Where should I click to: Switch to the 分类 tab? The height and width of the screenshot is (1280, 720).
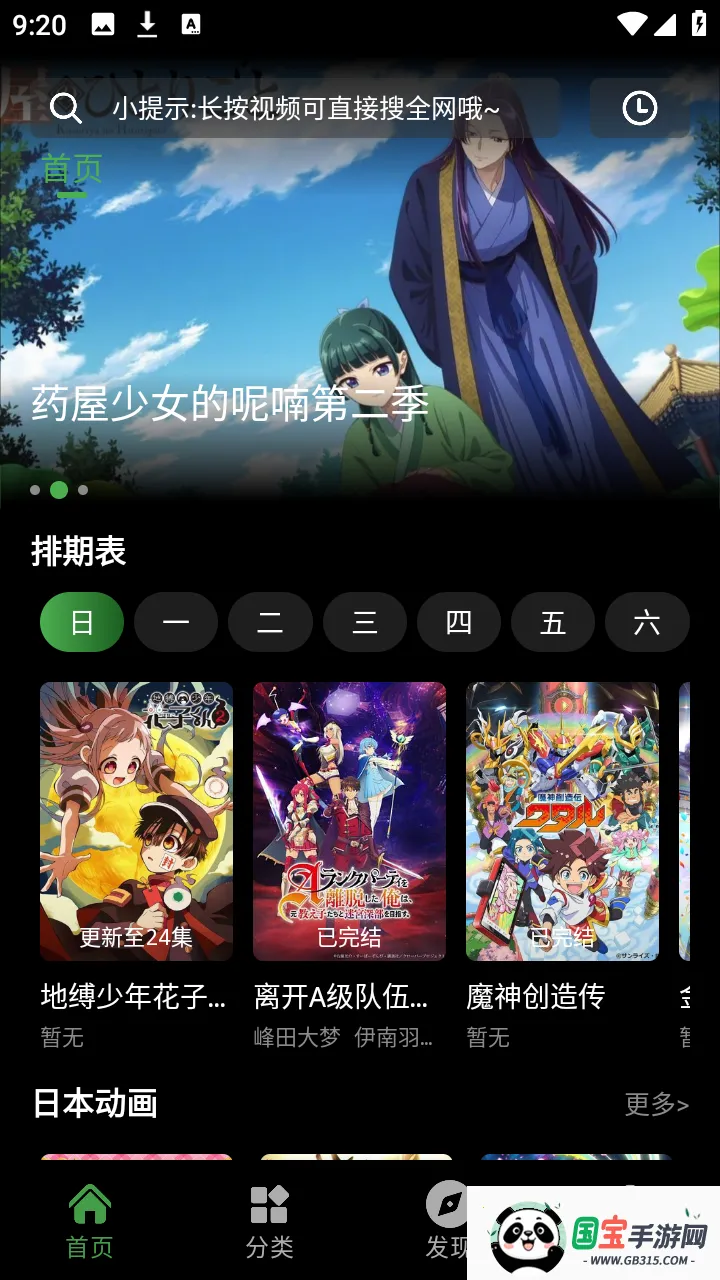270,1220
